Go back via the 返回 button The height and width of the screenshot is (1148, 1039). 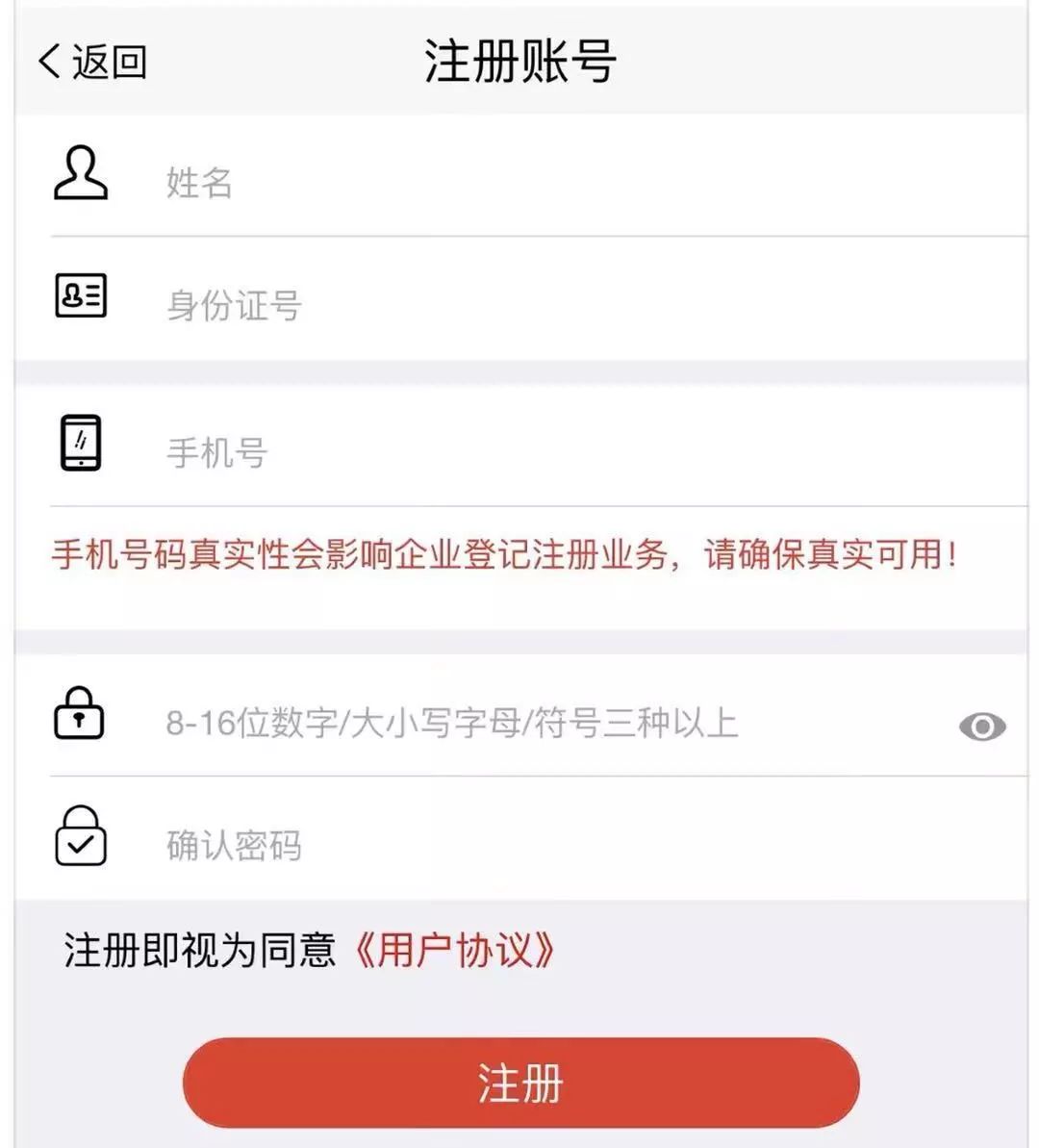point(92,62)
